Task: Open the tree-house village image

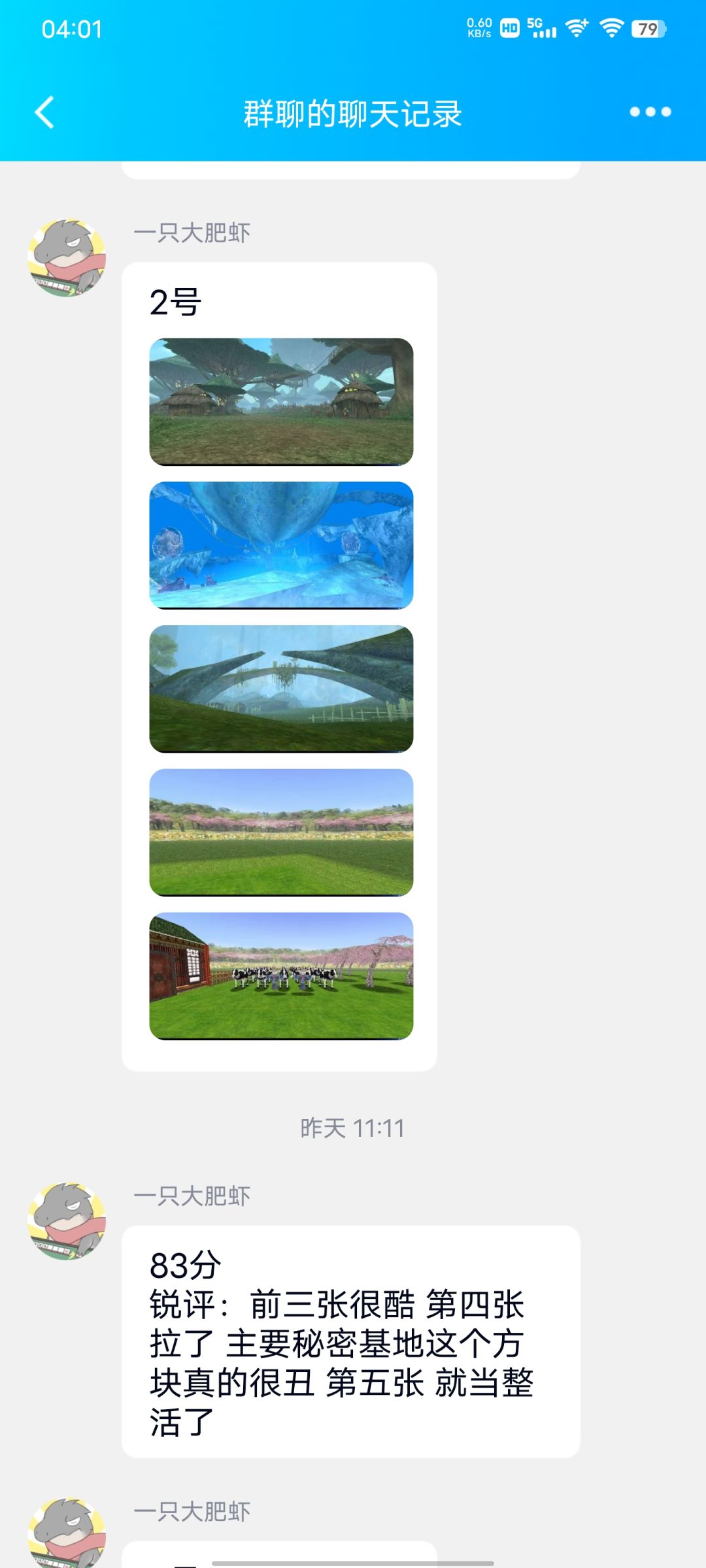Action: click(281, 401)
